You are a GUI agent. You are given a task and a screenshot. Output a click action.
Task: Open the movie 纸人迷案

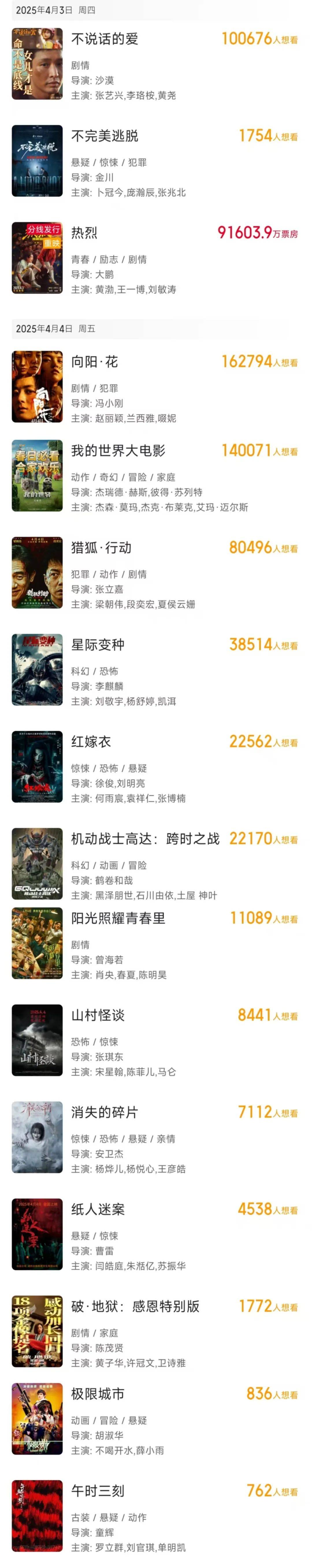[98, 1209]
